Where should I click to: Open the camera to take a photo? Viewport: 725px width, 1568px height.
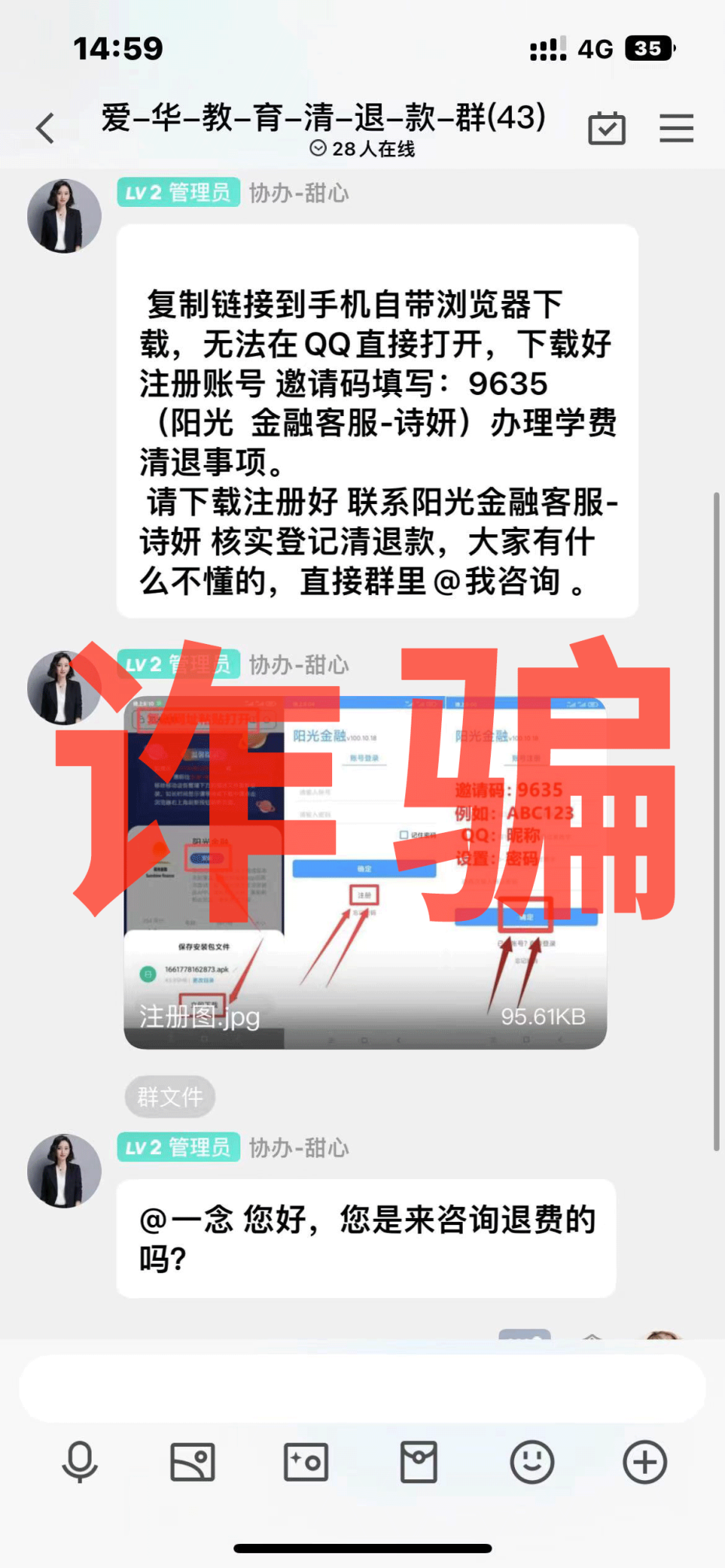point(306,1462)
